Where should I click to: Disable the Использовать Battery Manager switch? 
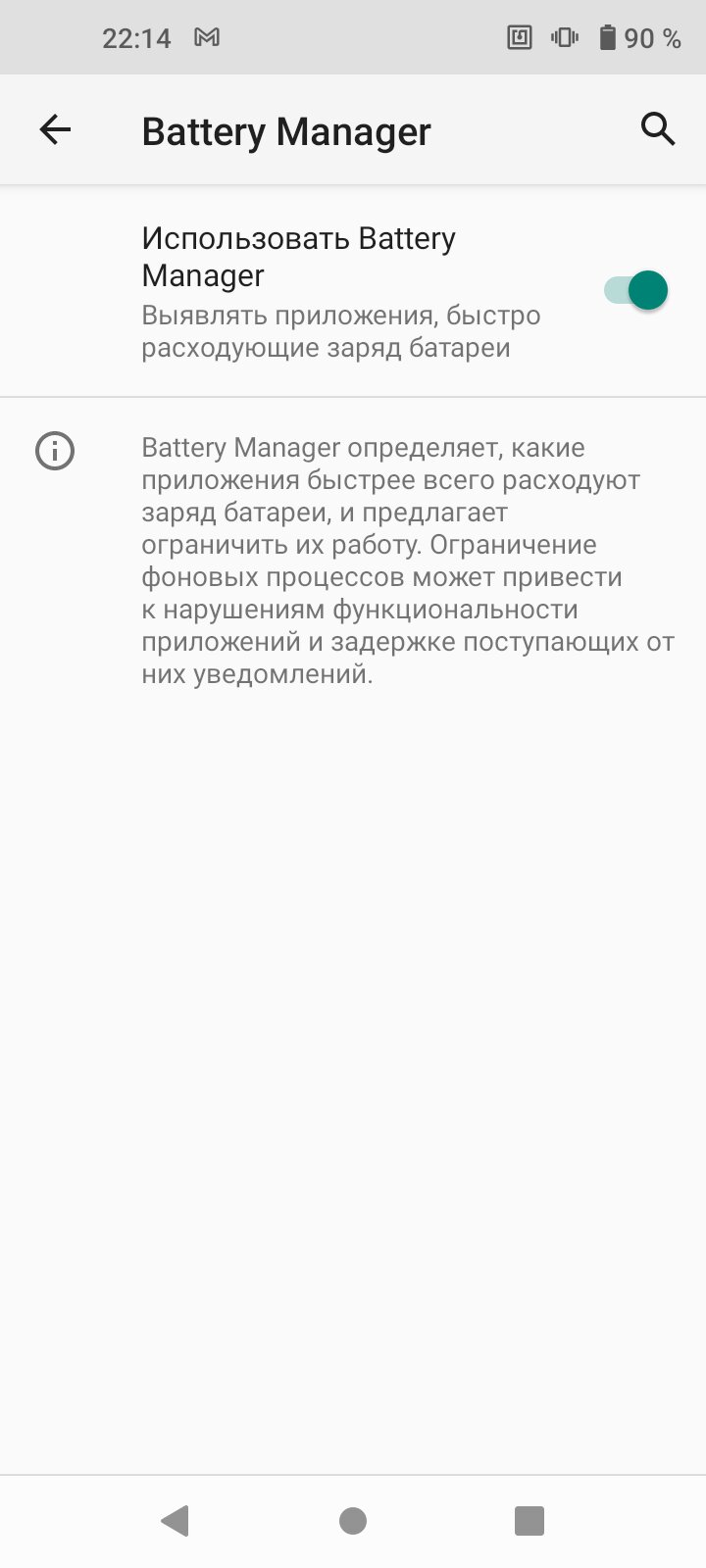coord(635,291)
